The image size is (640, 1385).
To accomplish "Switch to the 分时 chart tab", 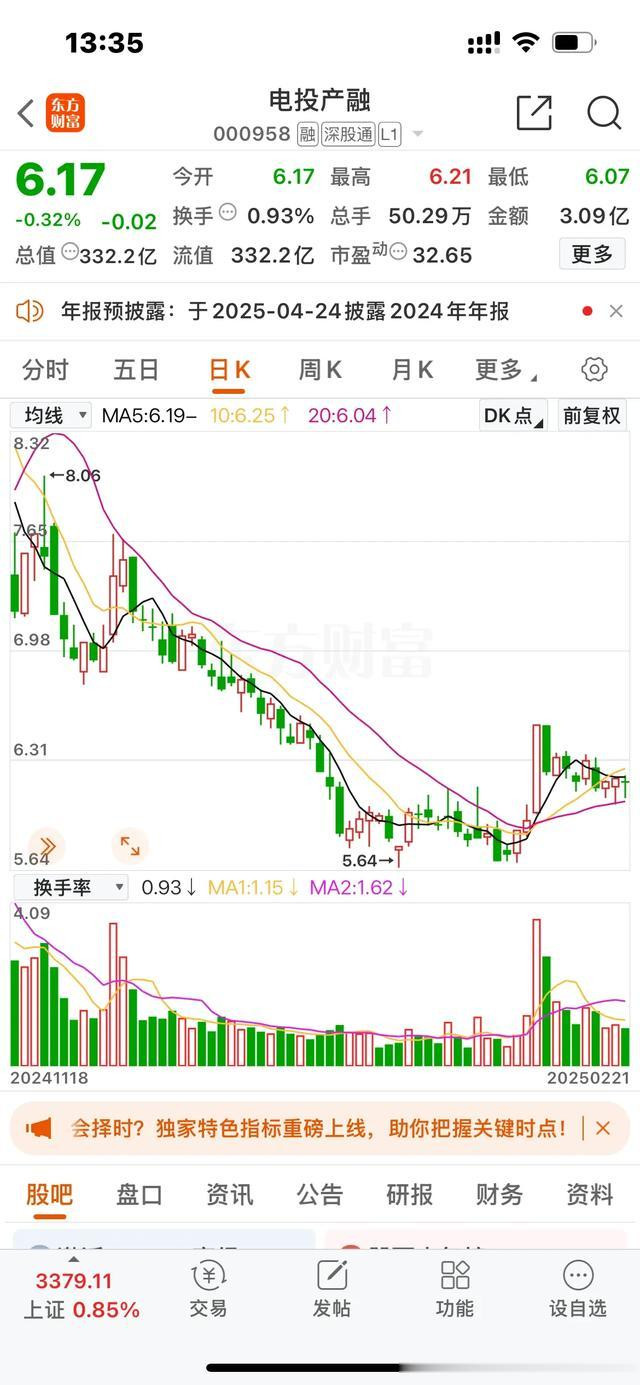I will (45, 370).
